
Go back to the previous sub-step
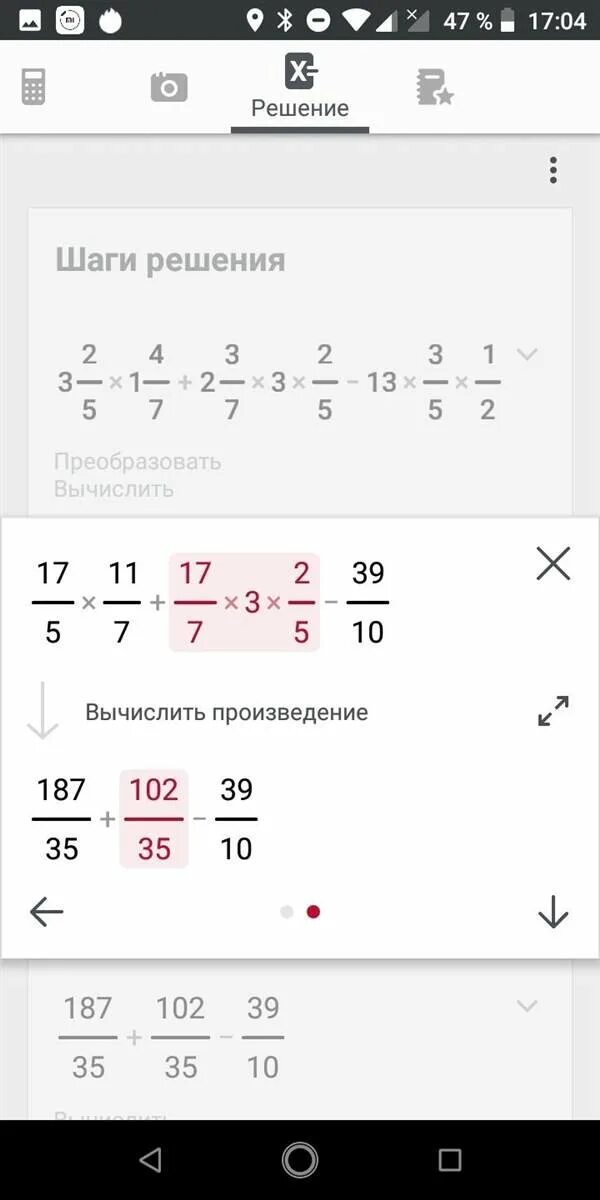click(x=46, y=911)
